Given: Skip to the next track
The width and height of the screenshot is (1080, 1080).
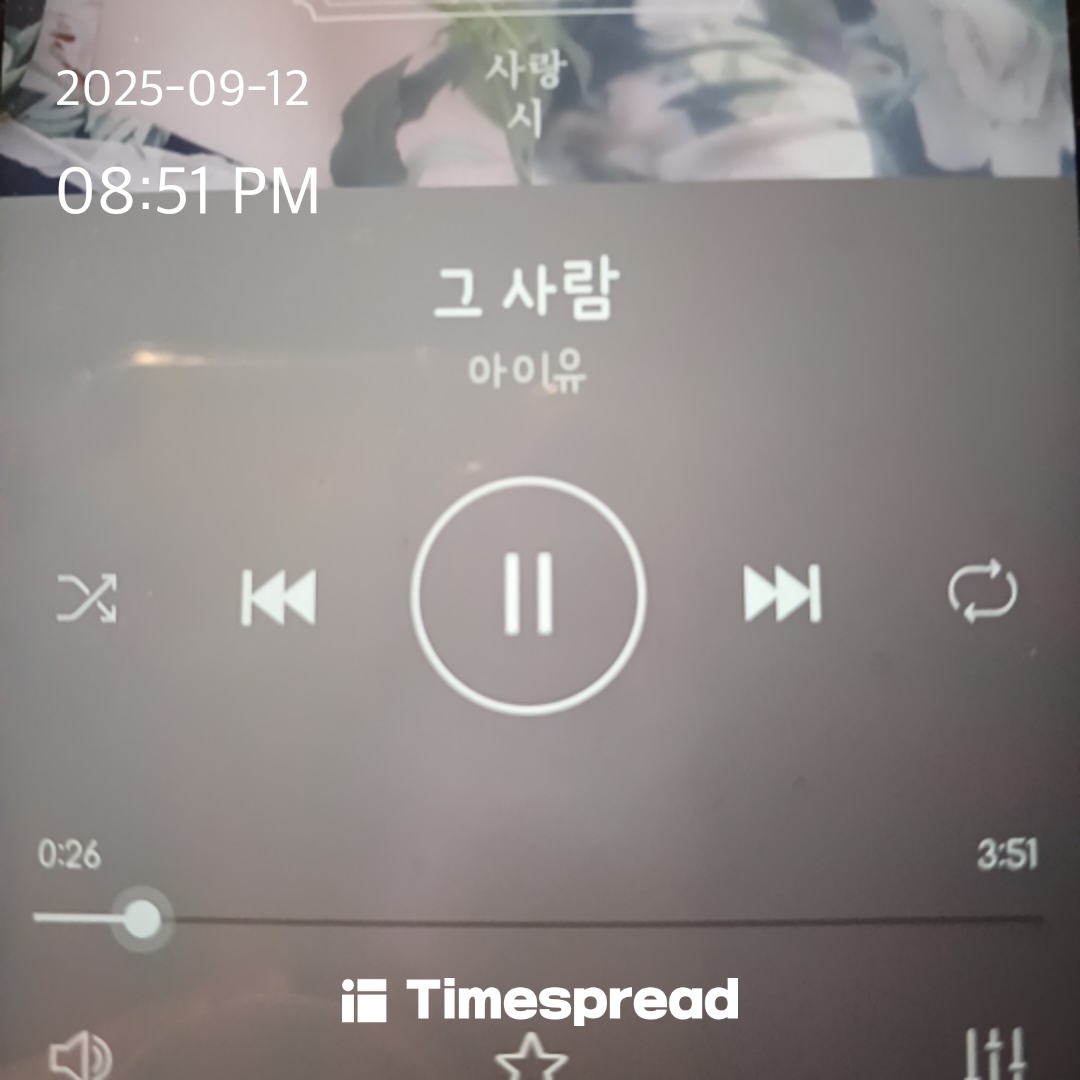Looking at the screenshot, I should 783,594.
